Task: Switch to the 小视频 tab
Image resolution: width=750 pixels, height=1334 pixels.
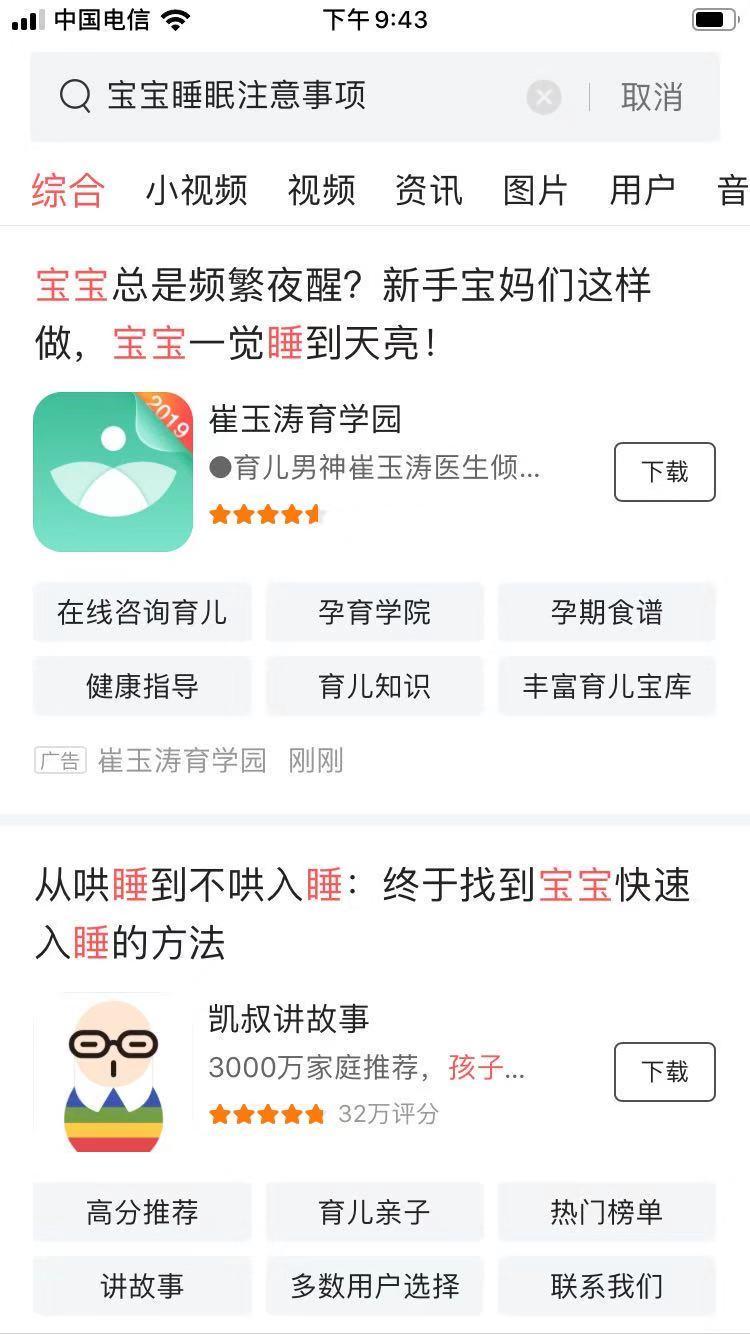Action: [195, 190]
